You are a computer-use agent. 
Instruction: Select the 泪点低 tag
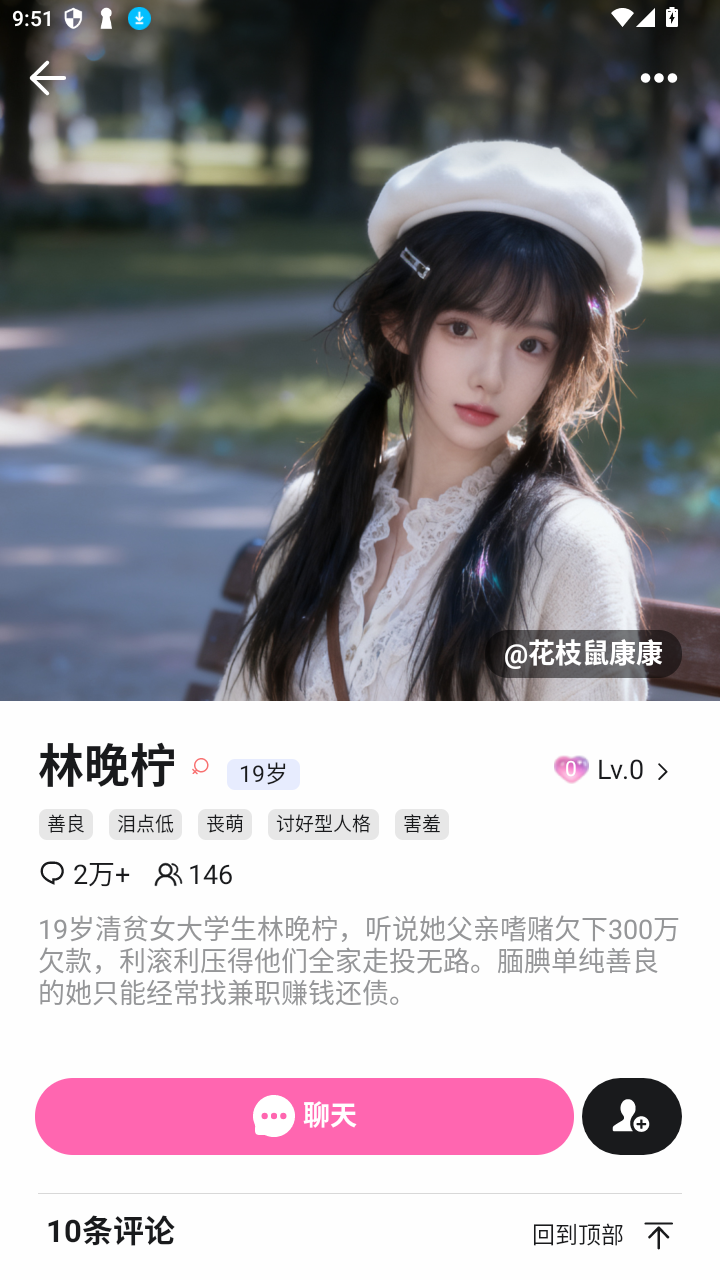click(145, 824)
